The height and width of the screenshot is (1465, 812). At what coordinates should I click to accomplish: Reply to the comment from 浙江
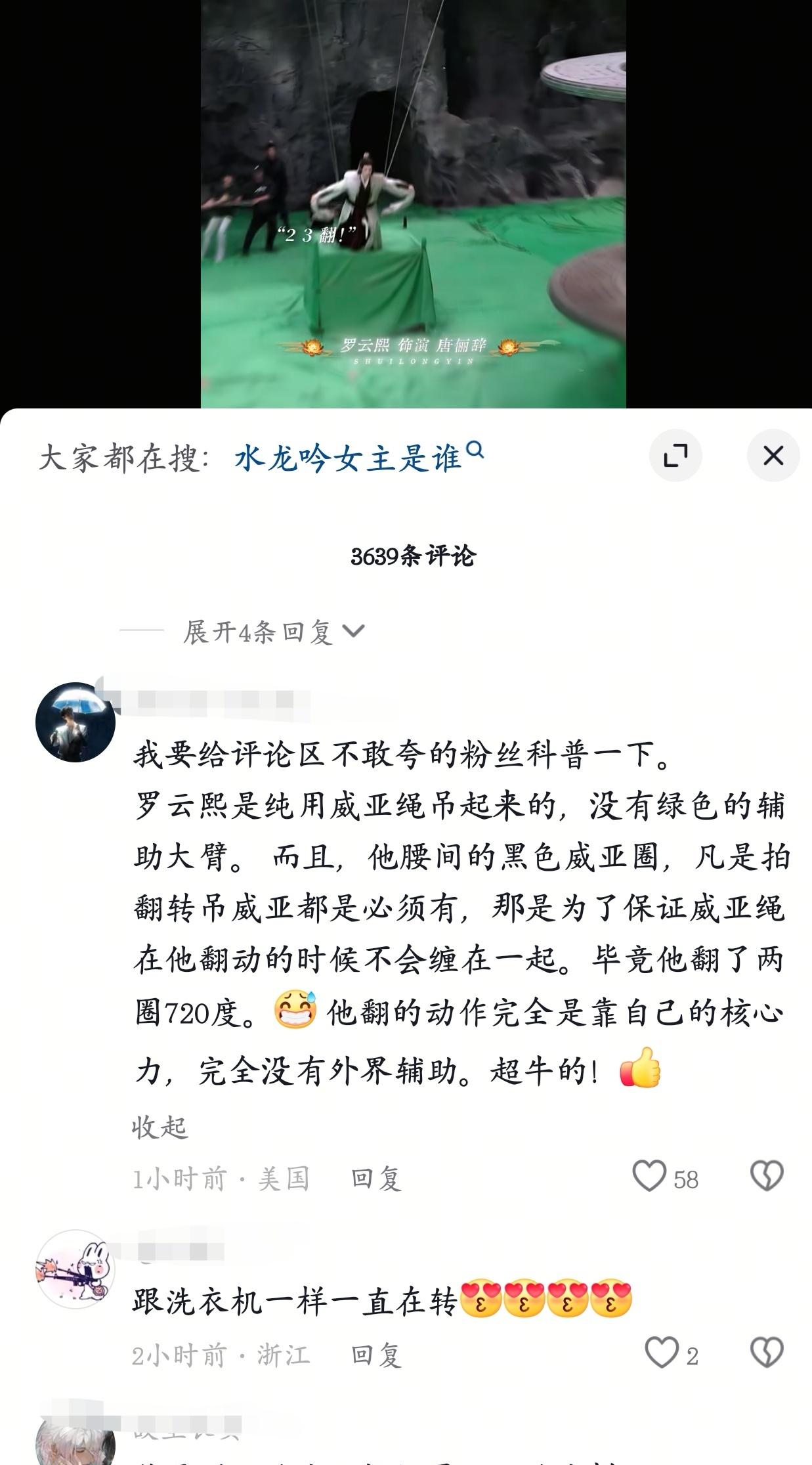375,1355
